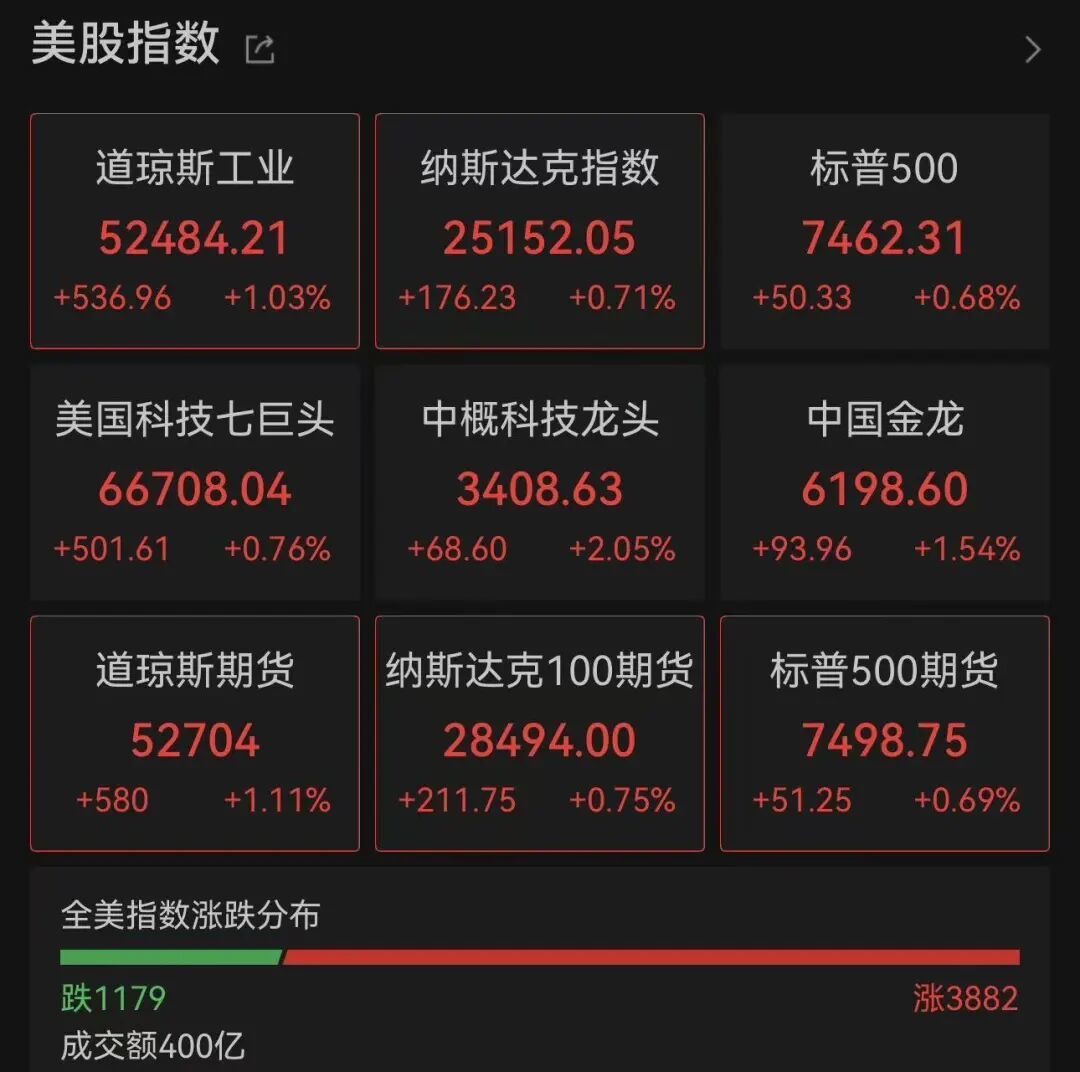This screenshot has height=1072, width=1080.
Task: Open the 美国科技七巨头 card
Action: click(195, 483)
